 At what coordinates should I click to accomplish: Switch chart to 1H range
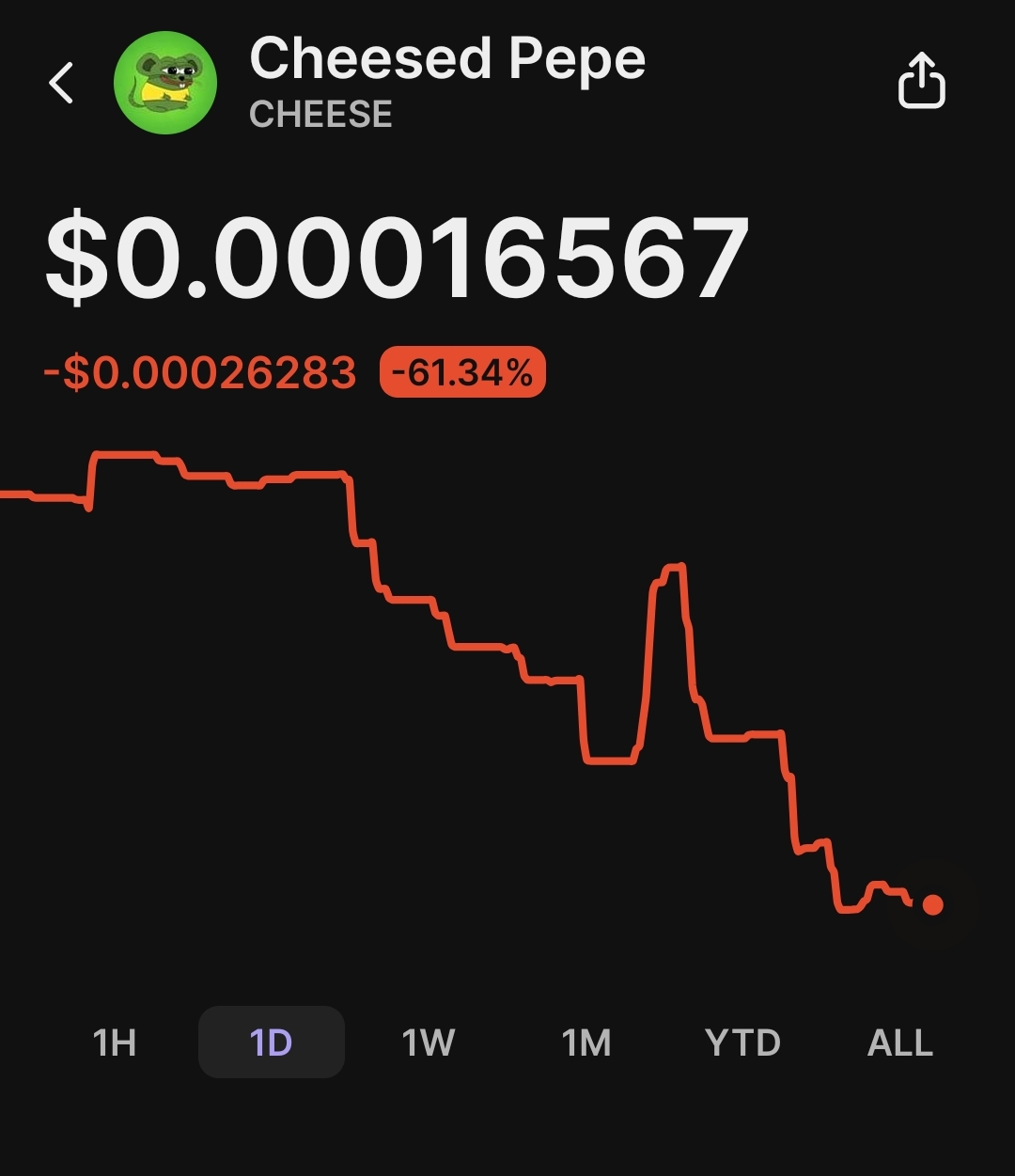coord(115,1043)
